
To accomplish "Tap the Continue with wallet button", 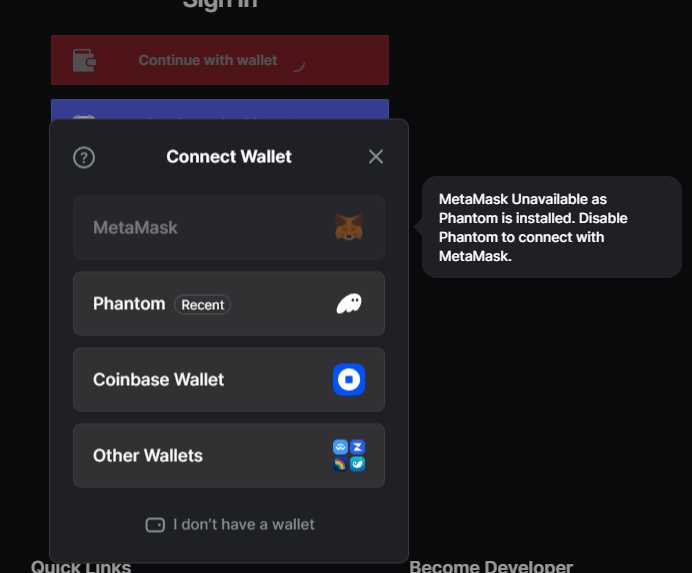I will (220, 60).
